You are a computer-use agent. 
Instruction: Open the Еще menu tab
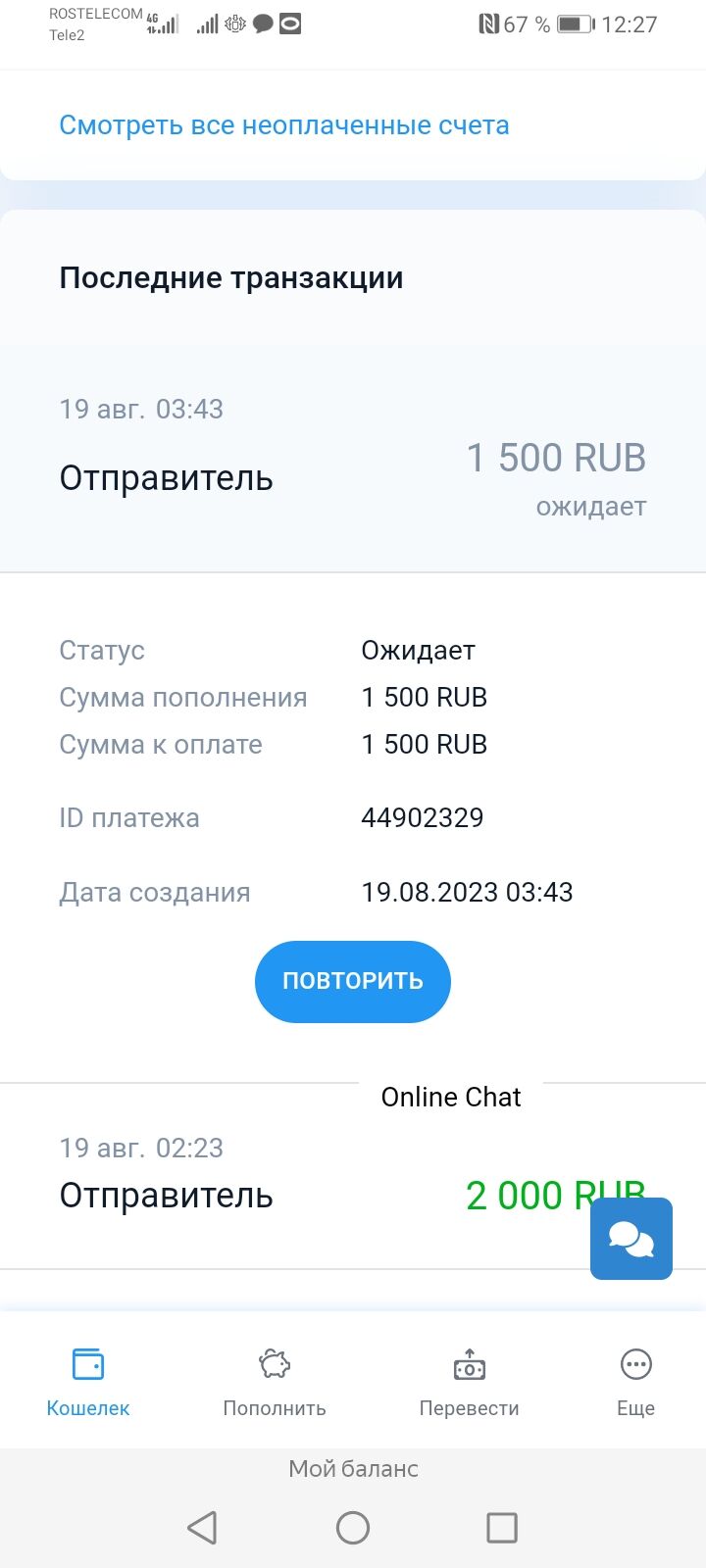[635, 1382]
